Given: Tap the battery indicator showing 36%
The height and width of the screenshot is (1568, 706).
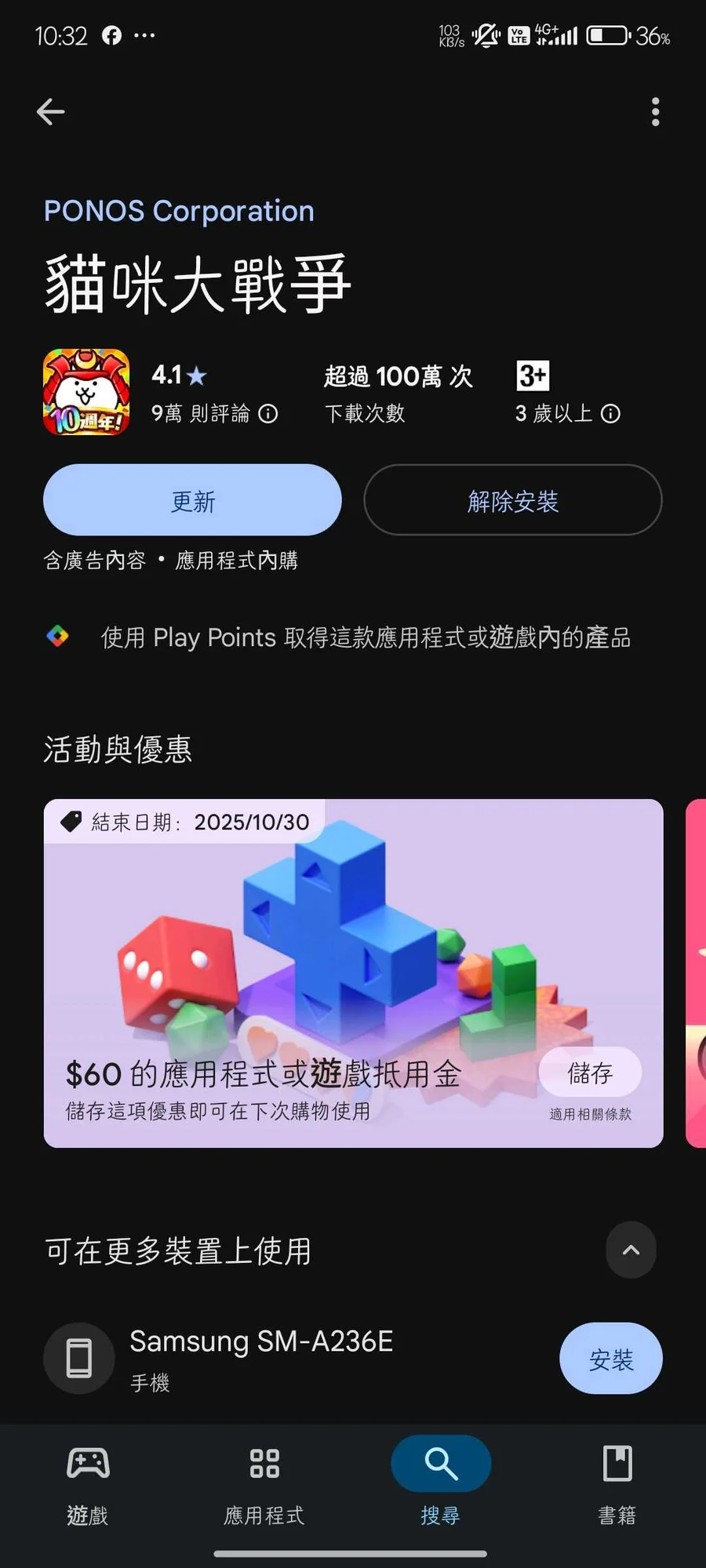Looking at the screenshot, I should click(x=608, y=34).
